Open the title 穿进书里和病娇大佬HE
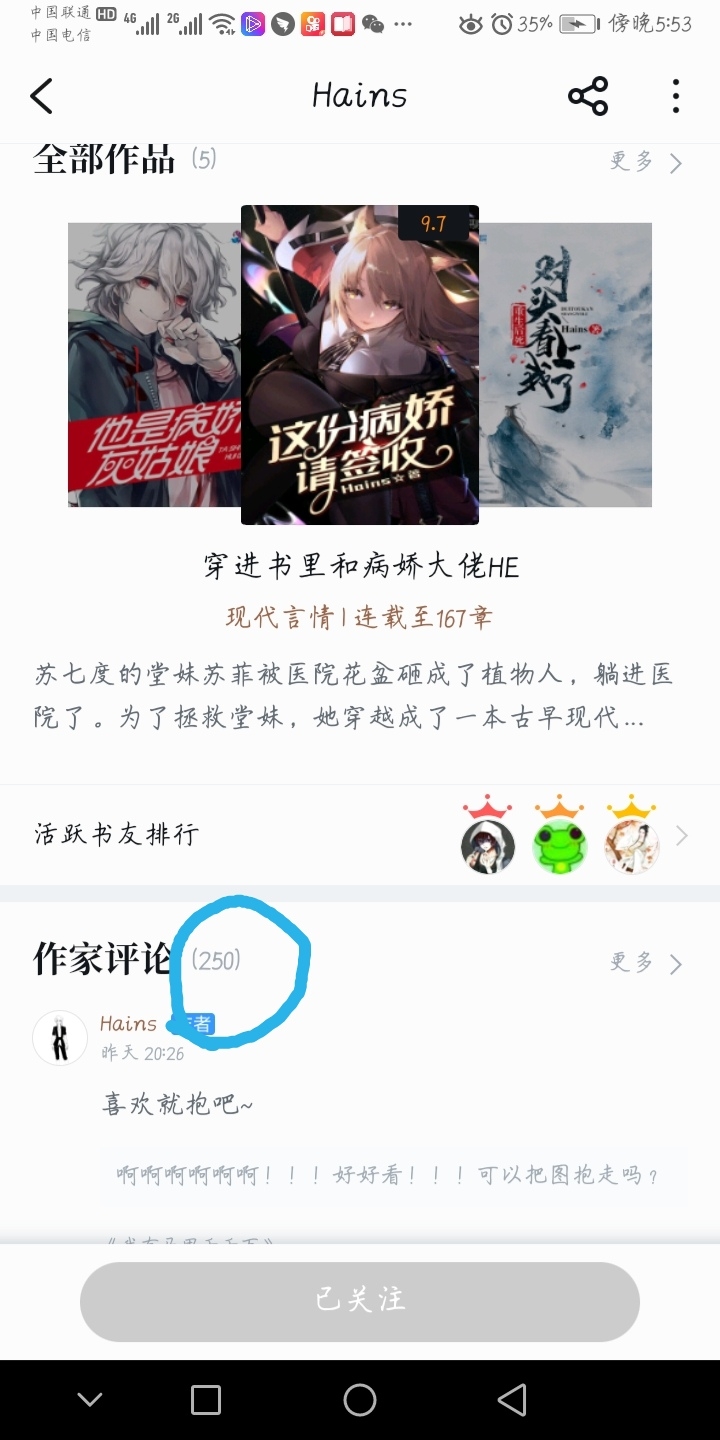The image size is (720, 1440). coord(360,567)
